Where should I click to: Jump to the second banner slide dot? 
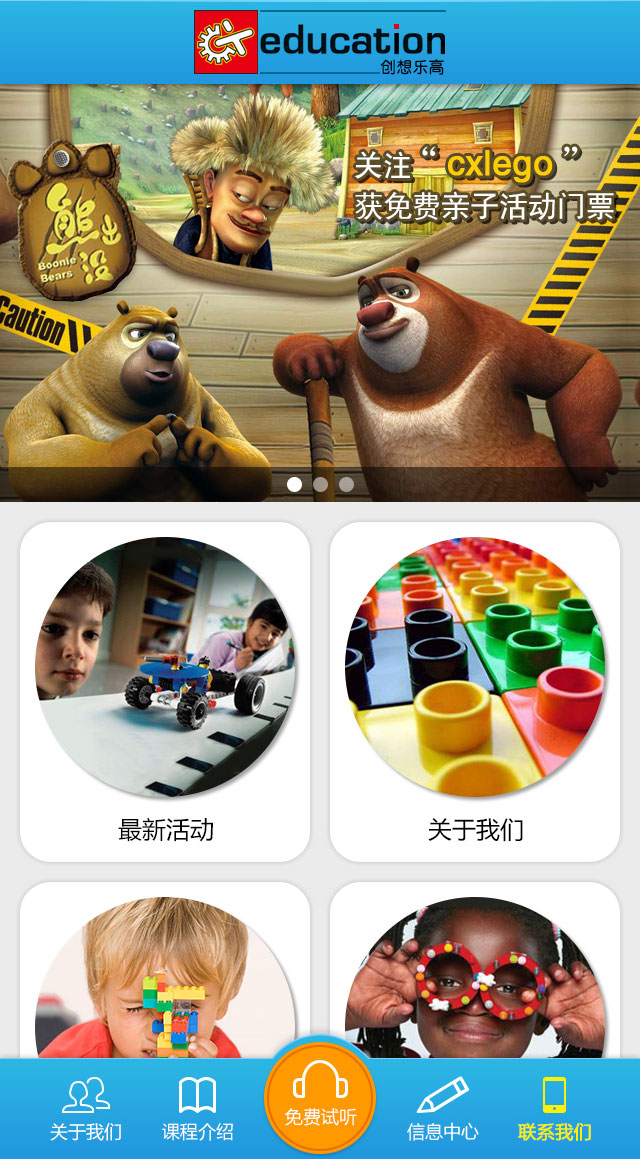[x=320, y=484]
